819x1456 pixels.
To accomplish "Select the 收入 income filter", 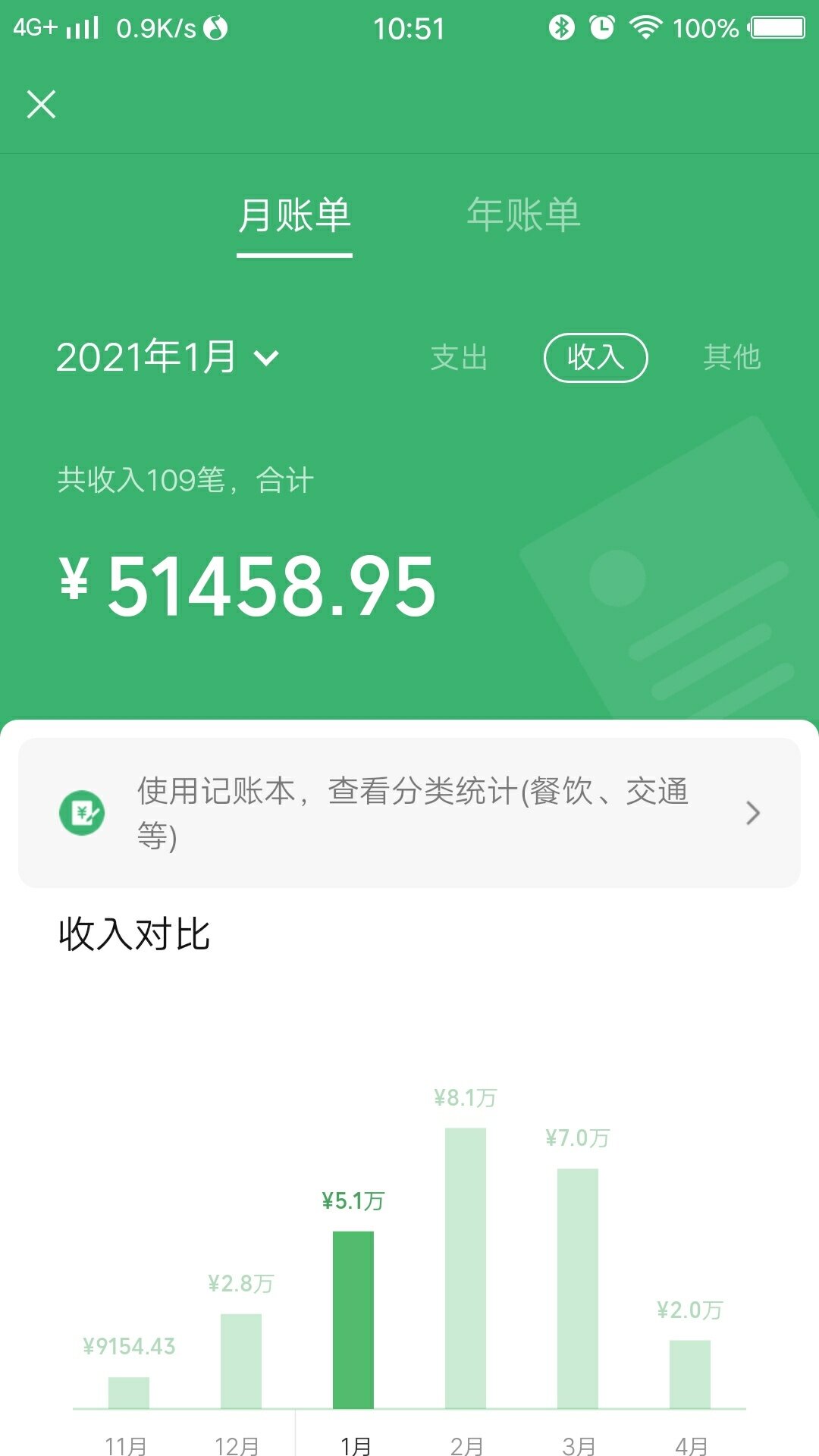I will pyautogui.click(x=595, y=358).
